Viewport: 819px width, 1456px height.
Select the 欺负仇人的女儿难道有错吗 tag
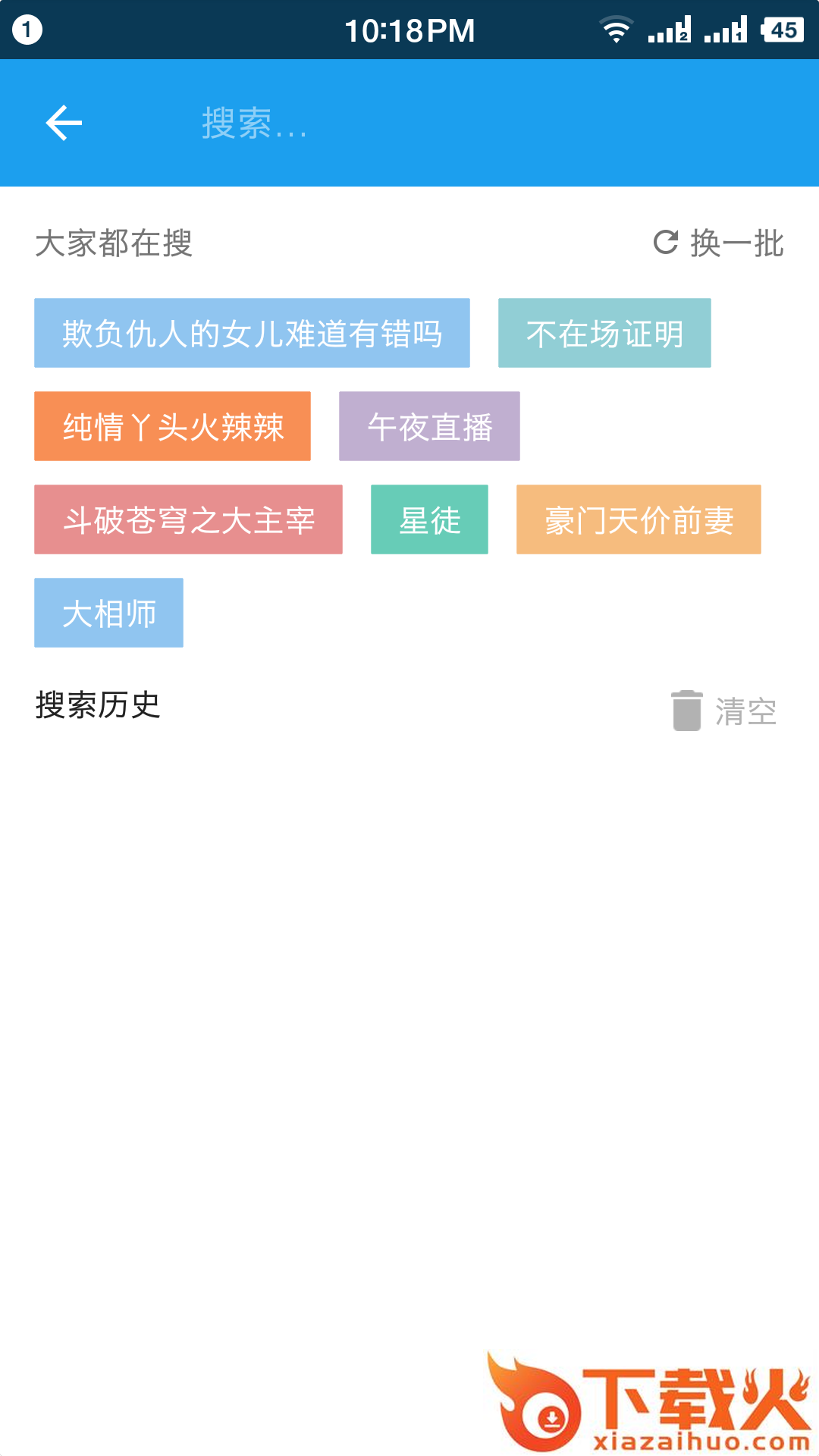252,334
